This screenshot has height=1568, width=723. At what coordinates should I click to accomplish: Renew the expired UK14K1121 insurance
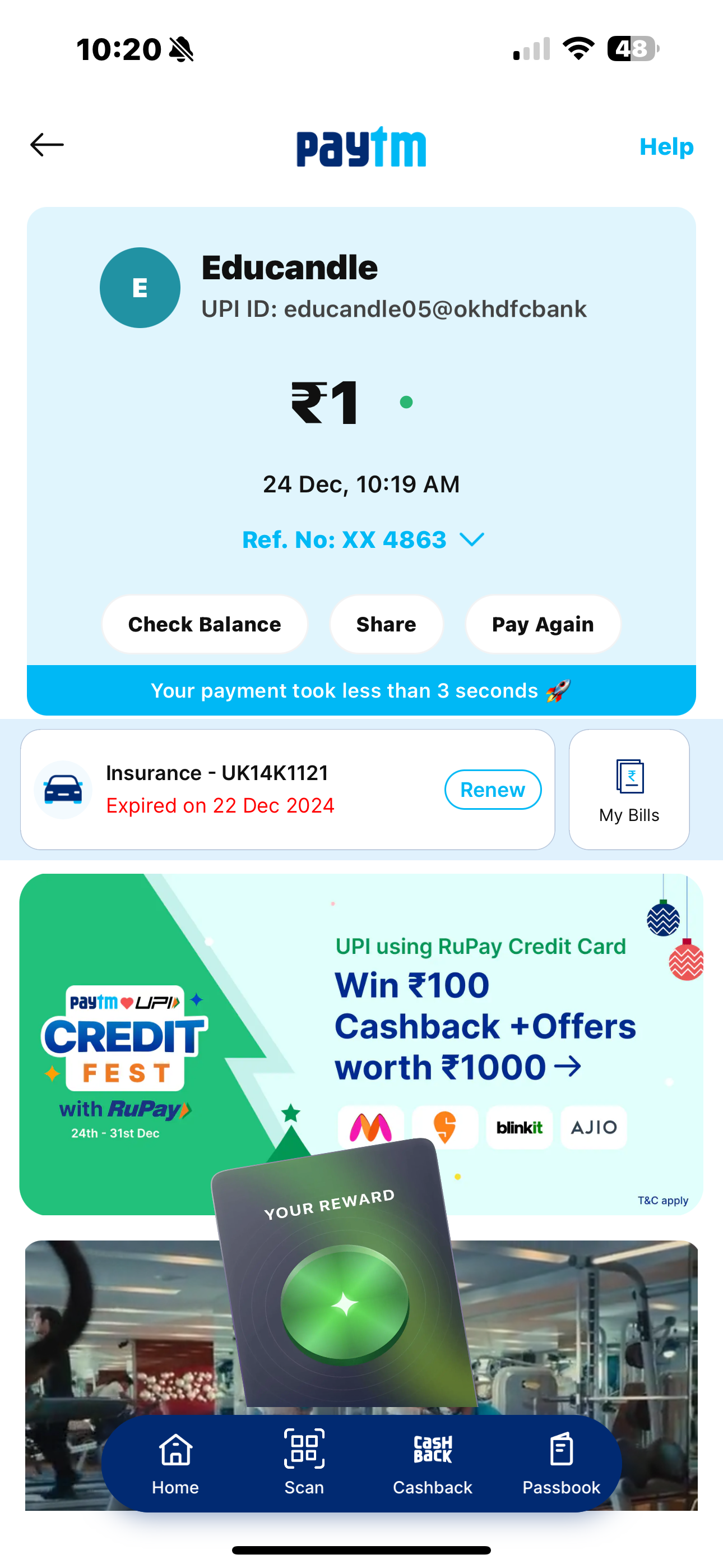492,790
